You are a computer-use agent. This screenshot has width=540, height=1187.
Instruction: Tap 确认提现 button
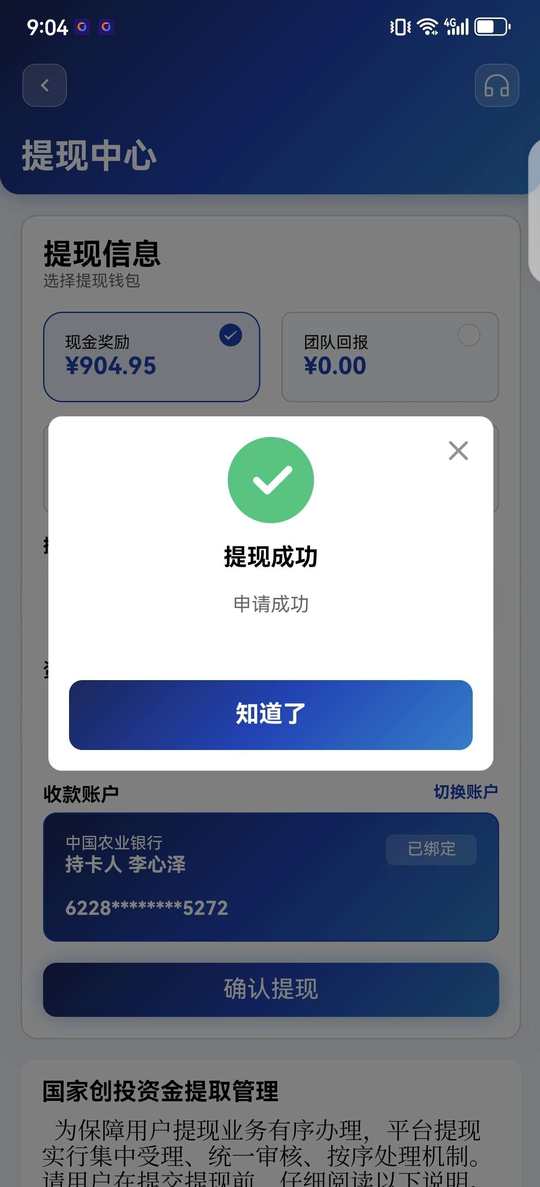tap(270, 989)
